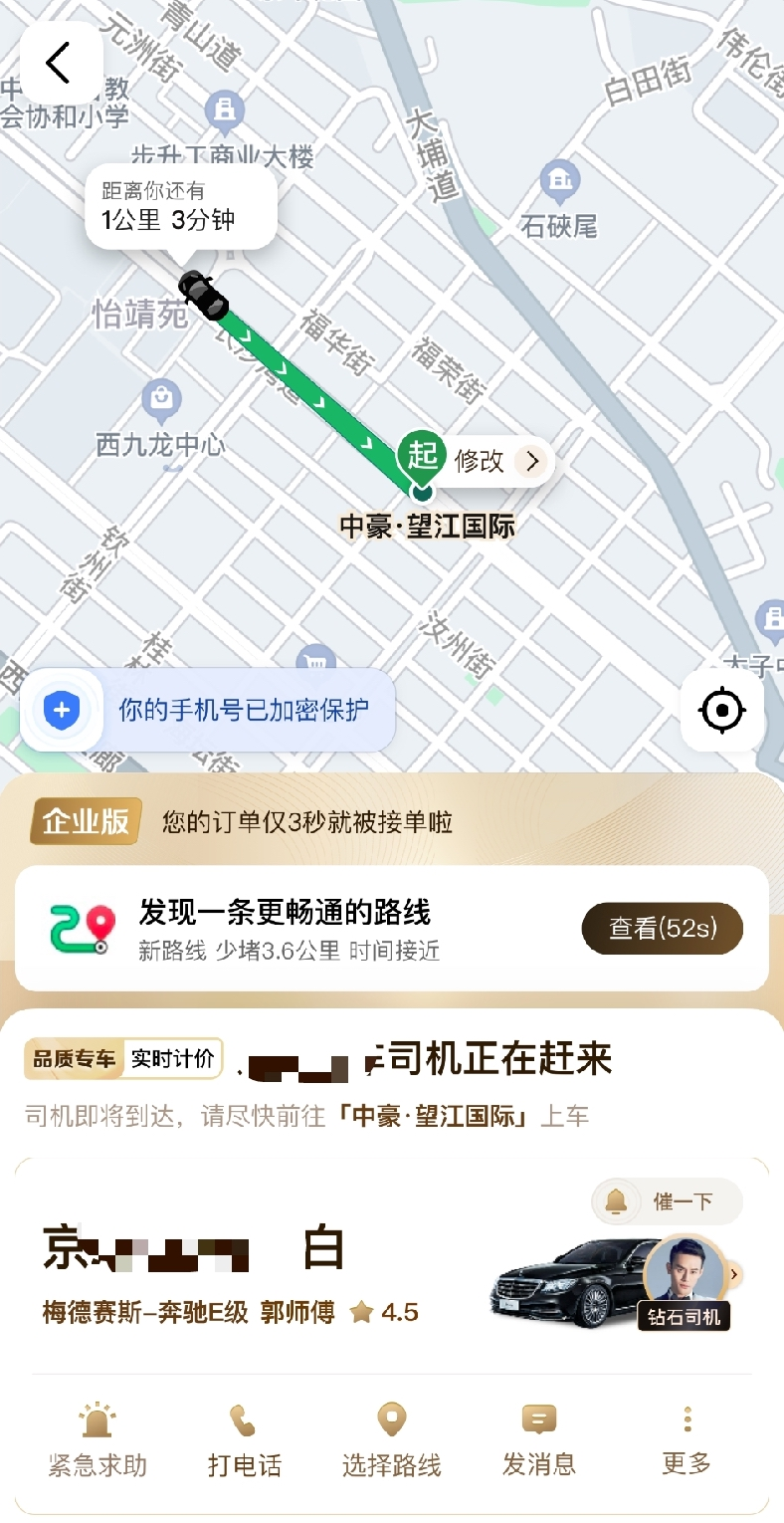Open the 更多 options menu

[x=686, y=1441]
